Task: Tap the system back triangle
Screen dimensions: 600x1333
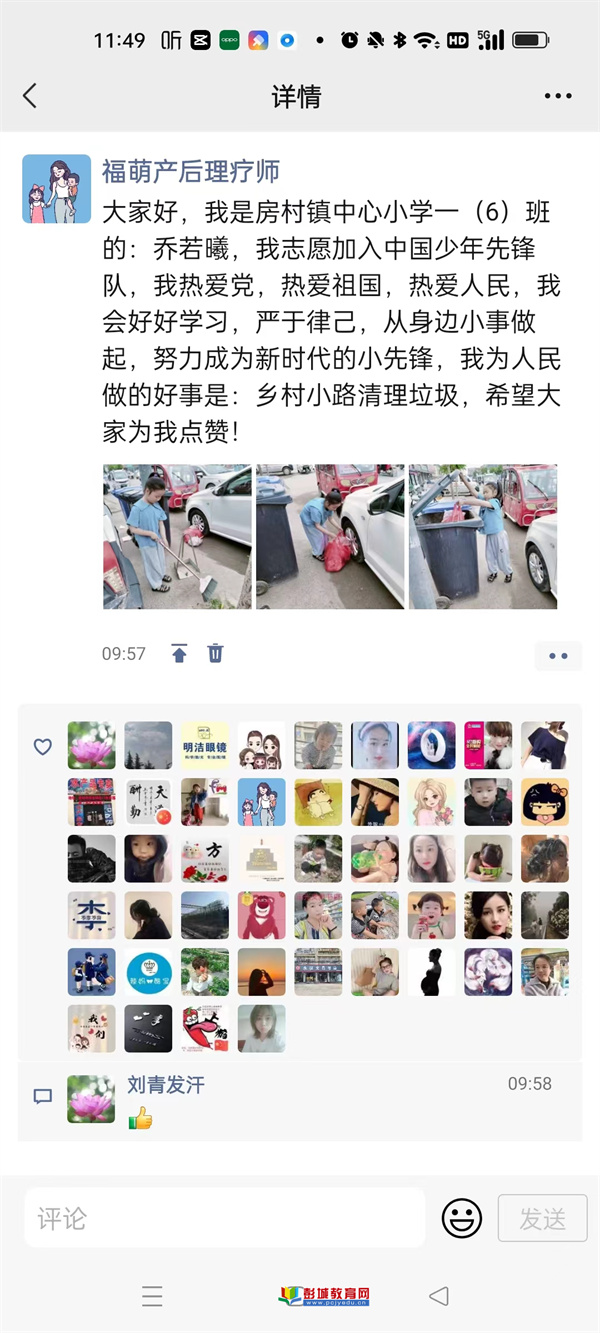Action: click(438, 1297)
